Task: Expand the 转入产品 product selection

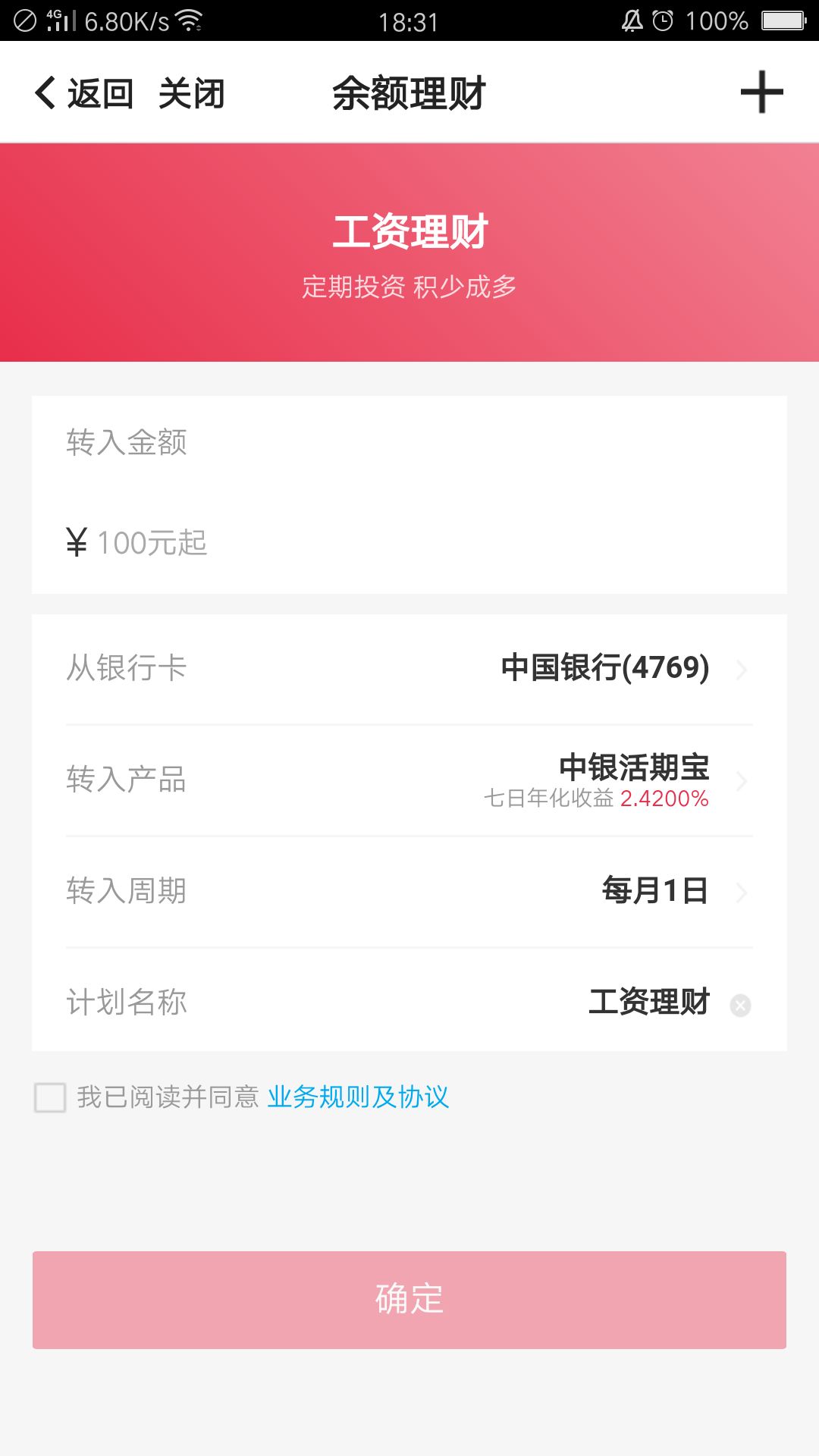Action: coord(409,781)
